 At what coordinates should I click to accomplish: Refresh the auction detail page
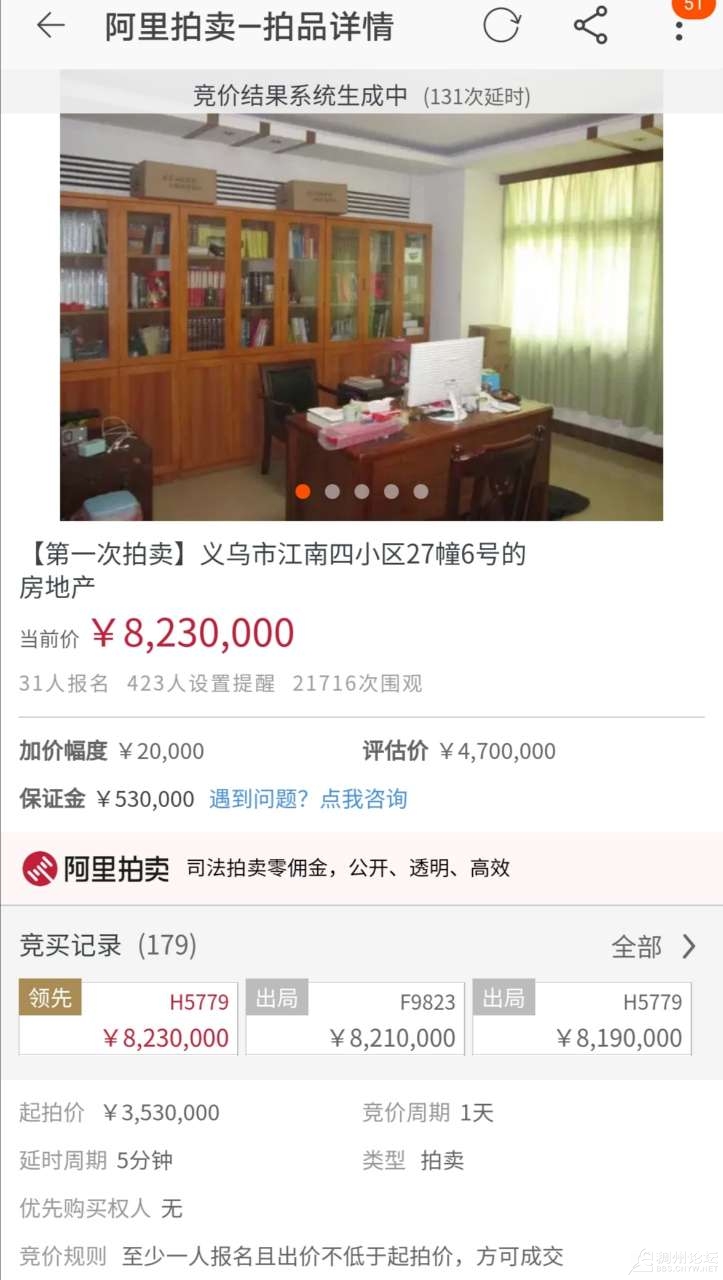point(501,27)
